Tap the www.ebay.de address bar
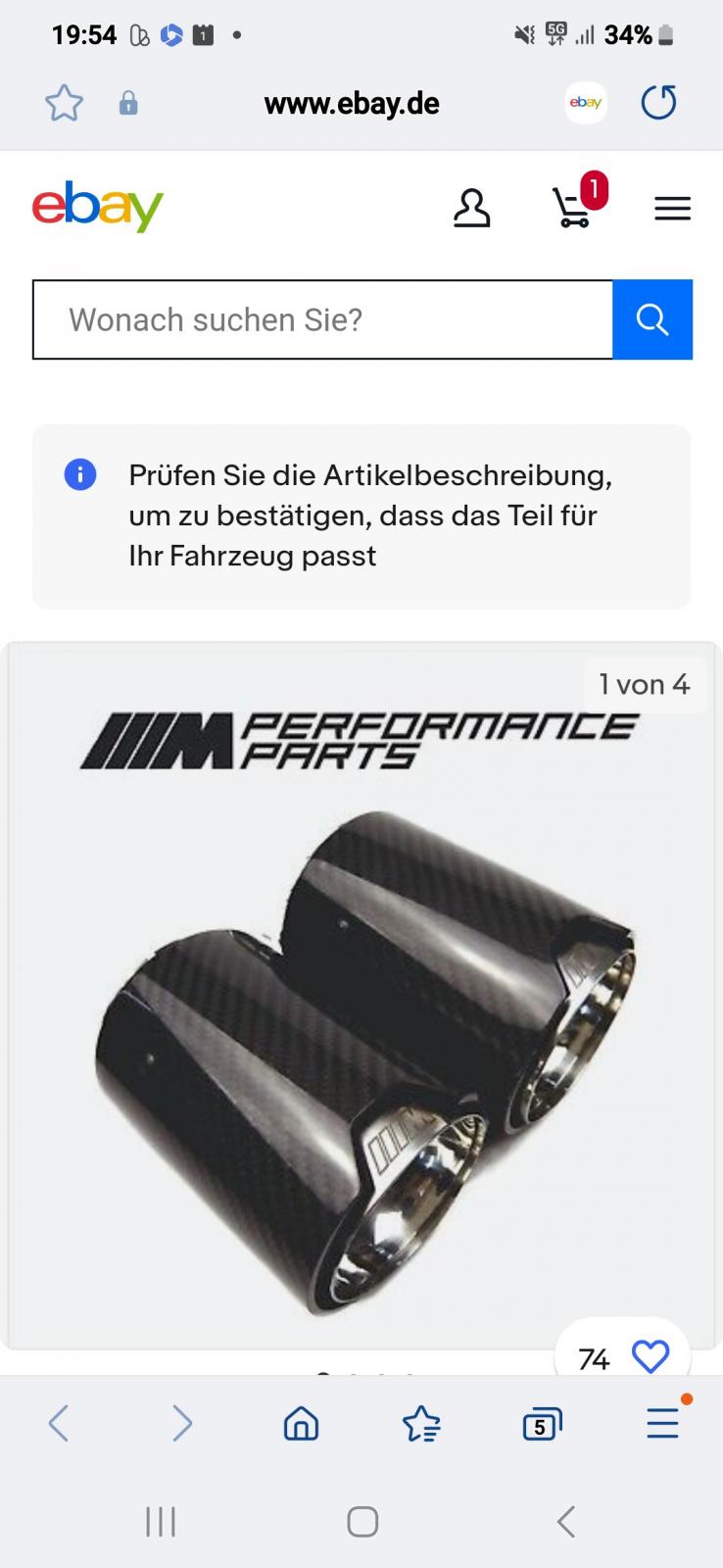723x1568 pixels. point(351,103)
